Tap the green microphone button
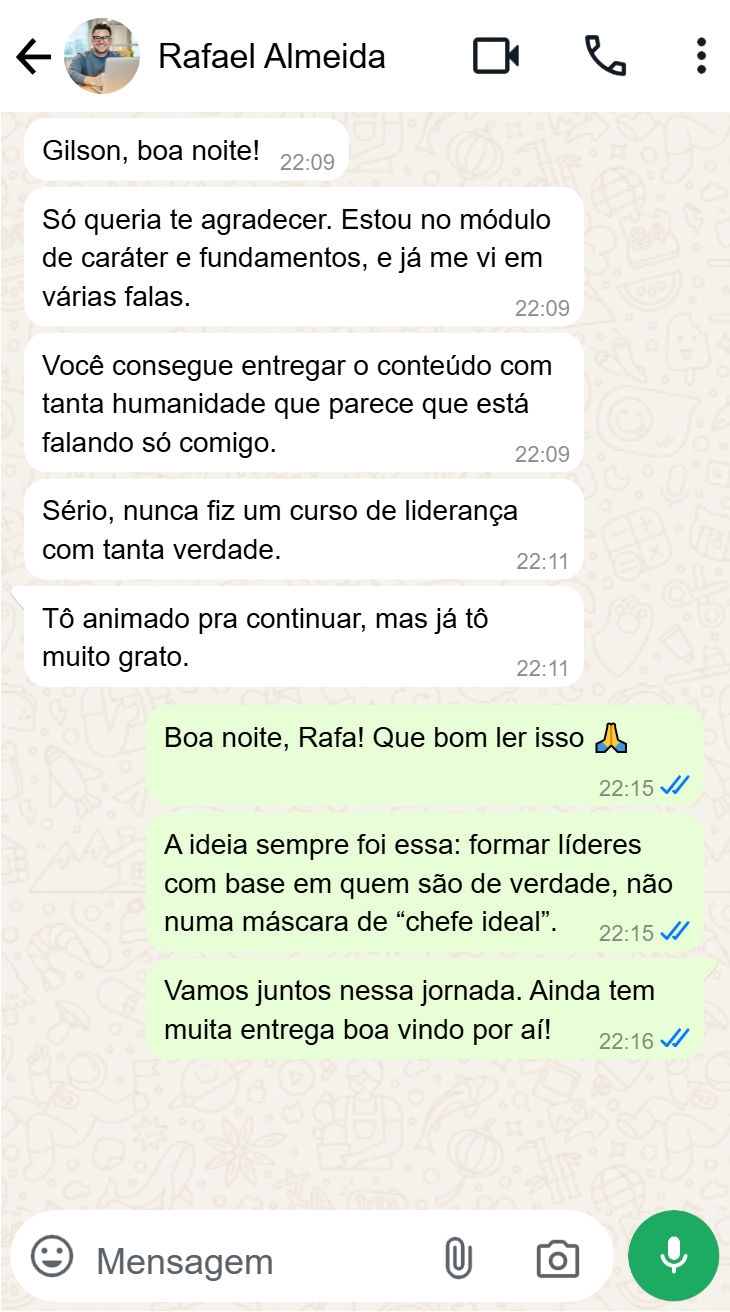 pyautogui.click(x=673, y=1256)
